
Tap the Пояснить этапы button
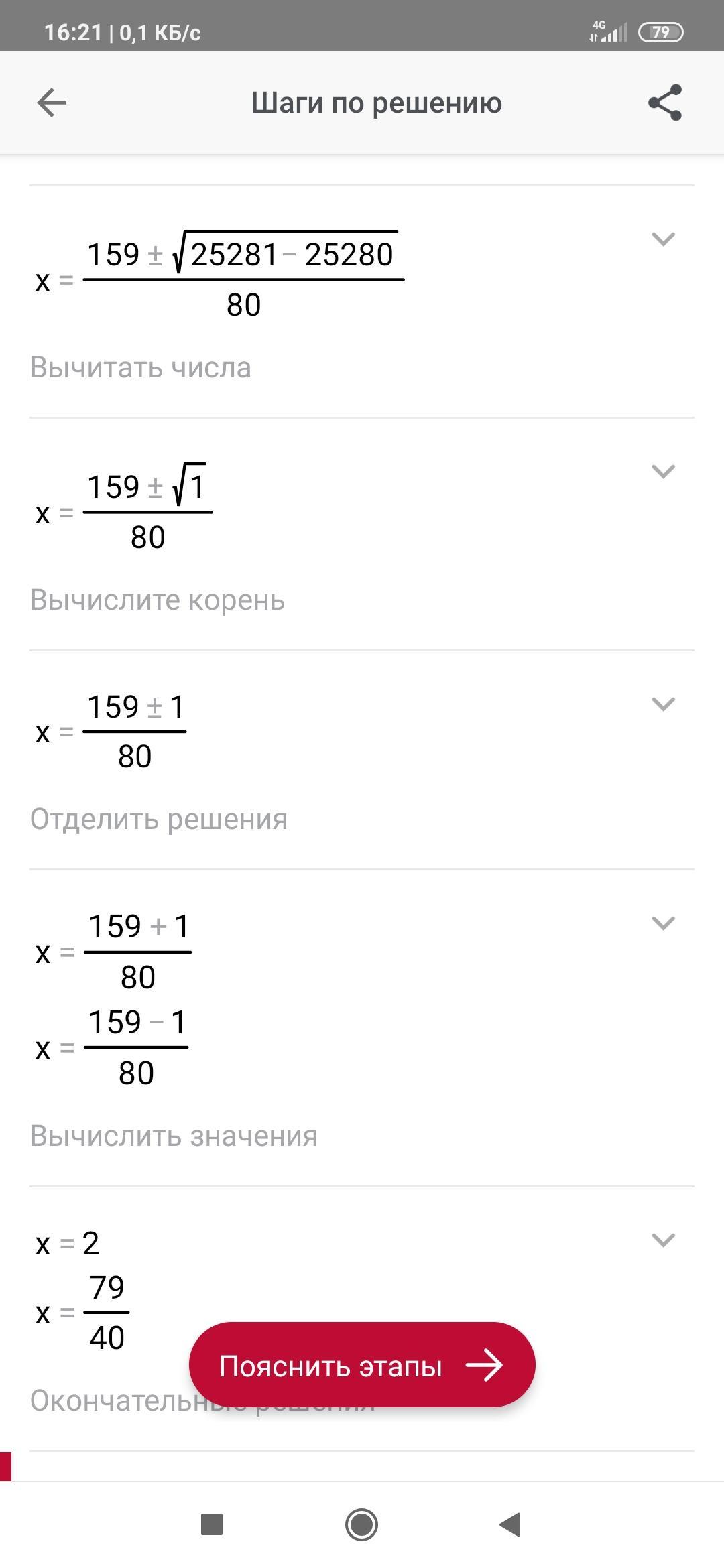[362, 1365]
